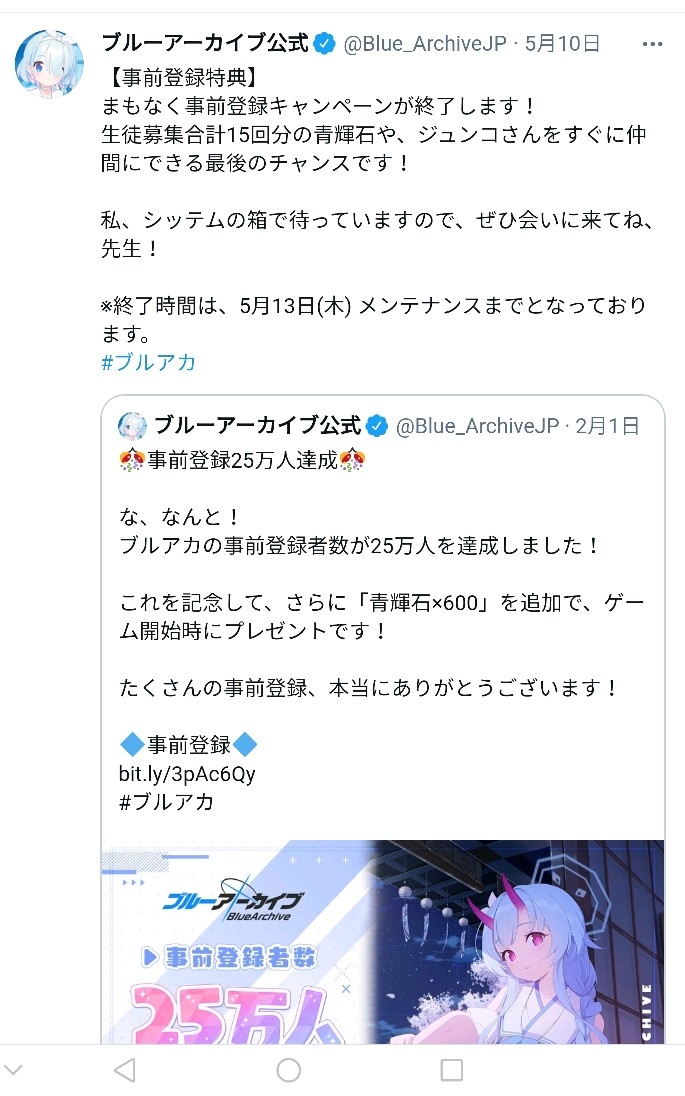Open the ブルーアーカイブ公式 account name in the main tweet
Screen dimensions: 685x1096
point(205,43)
